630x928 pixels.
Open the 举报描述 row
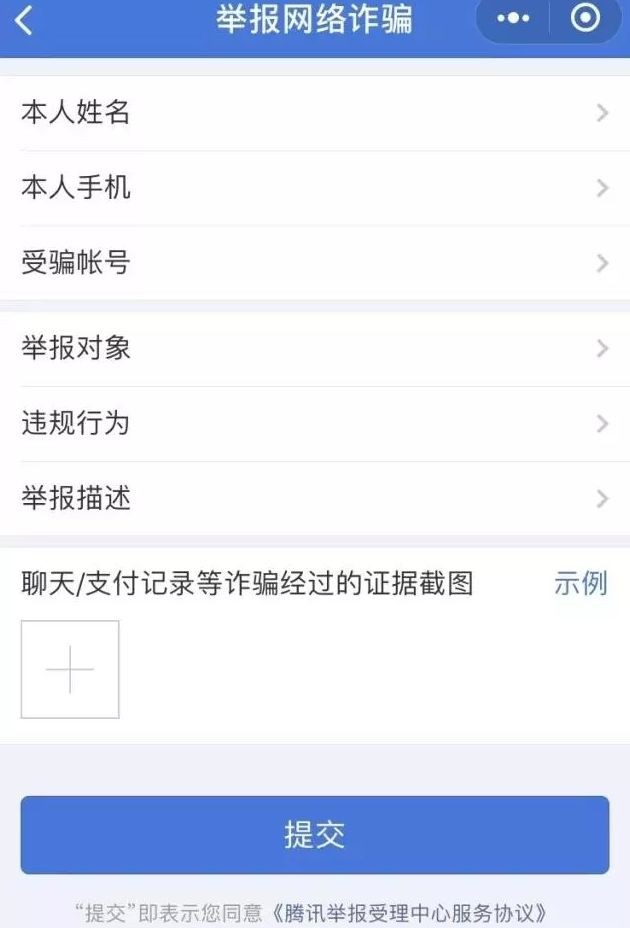click(315, 499)
